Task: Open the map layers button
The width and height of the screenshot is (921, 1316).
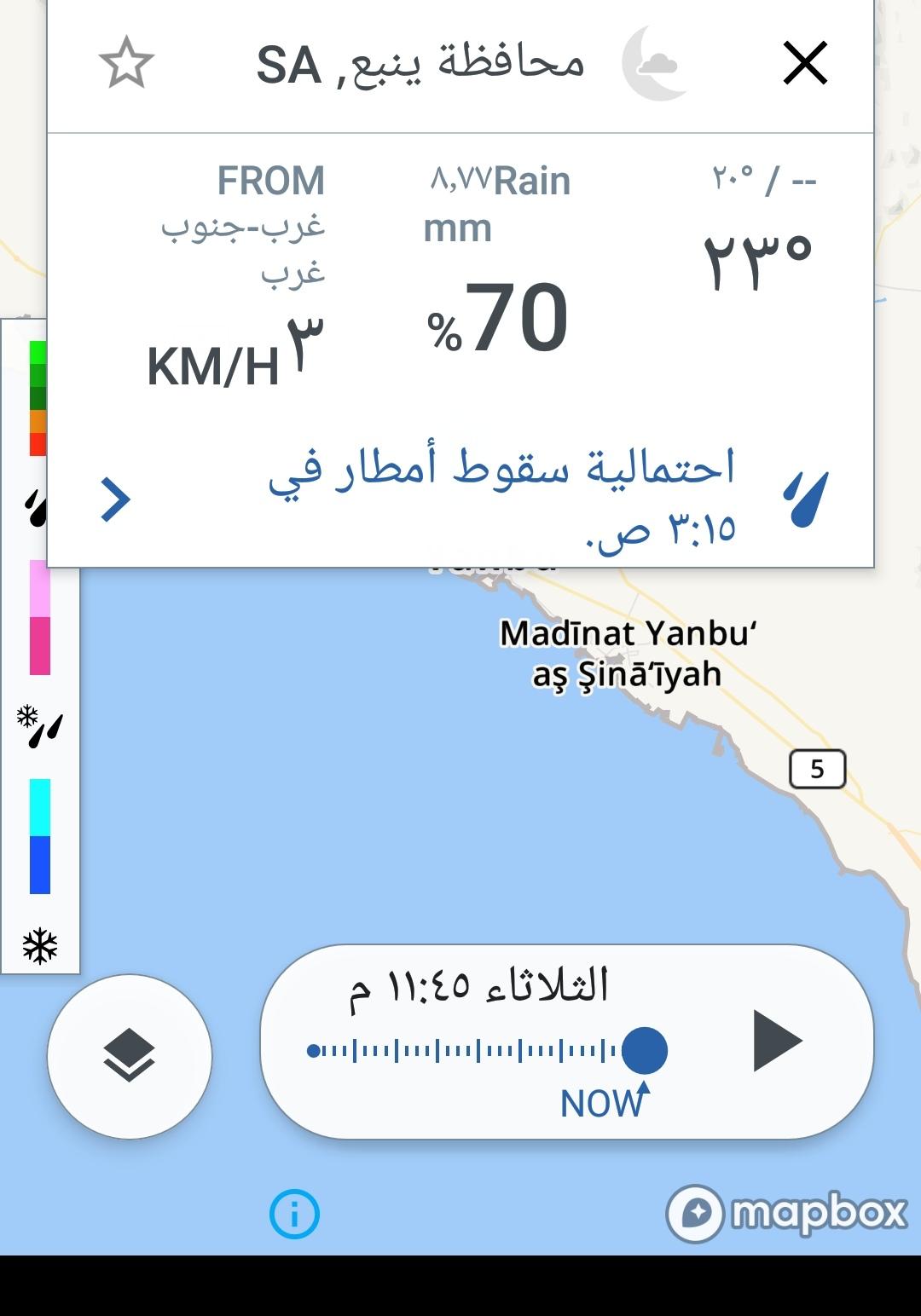Action: point(130,1056)
